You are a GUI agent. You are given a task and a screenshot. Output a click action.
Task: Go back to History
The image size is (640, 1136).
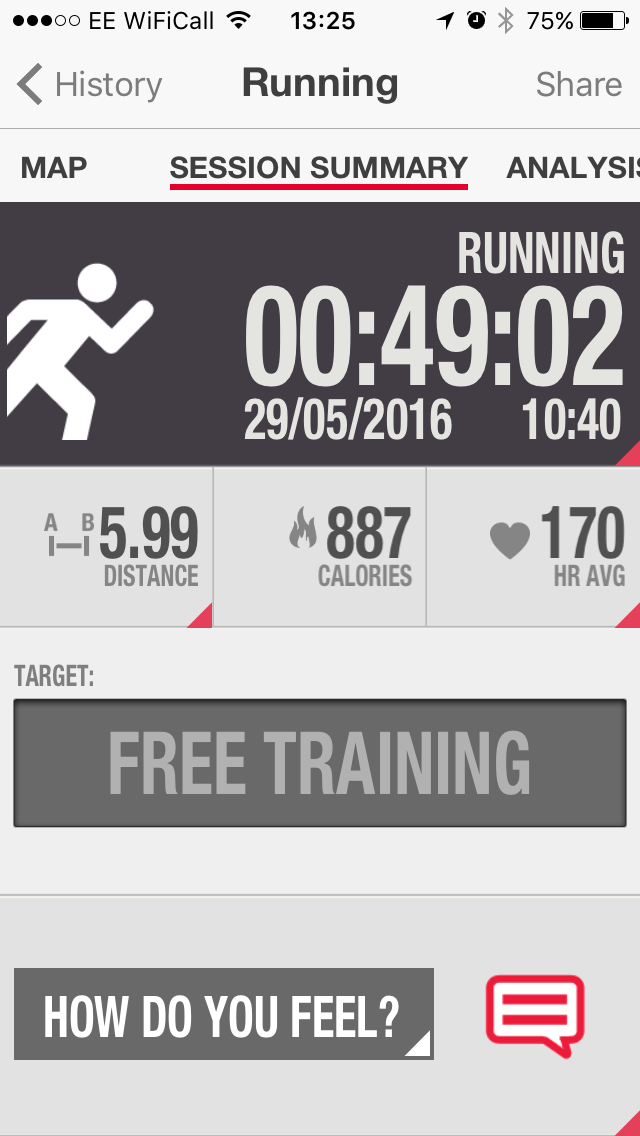click(90, 85)
